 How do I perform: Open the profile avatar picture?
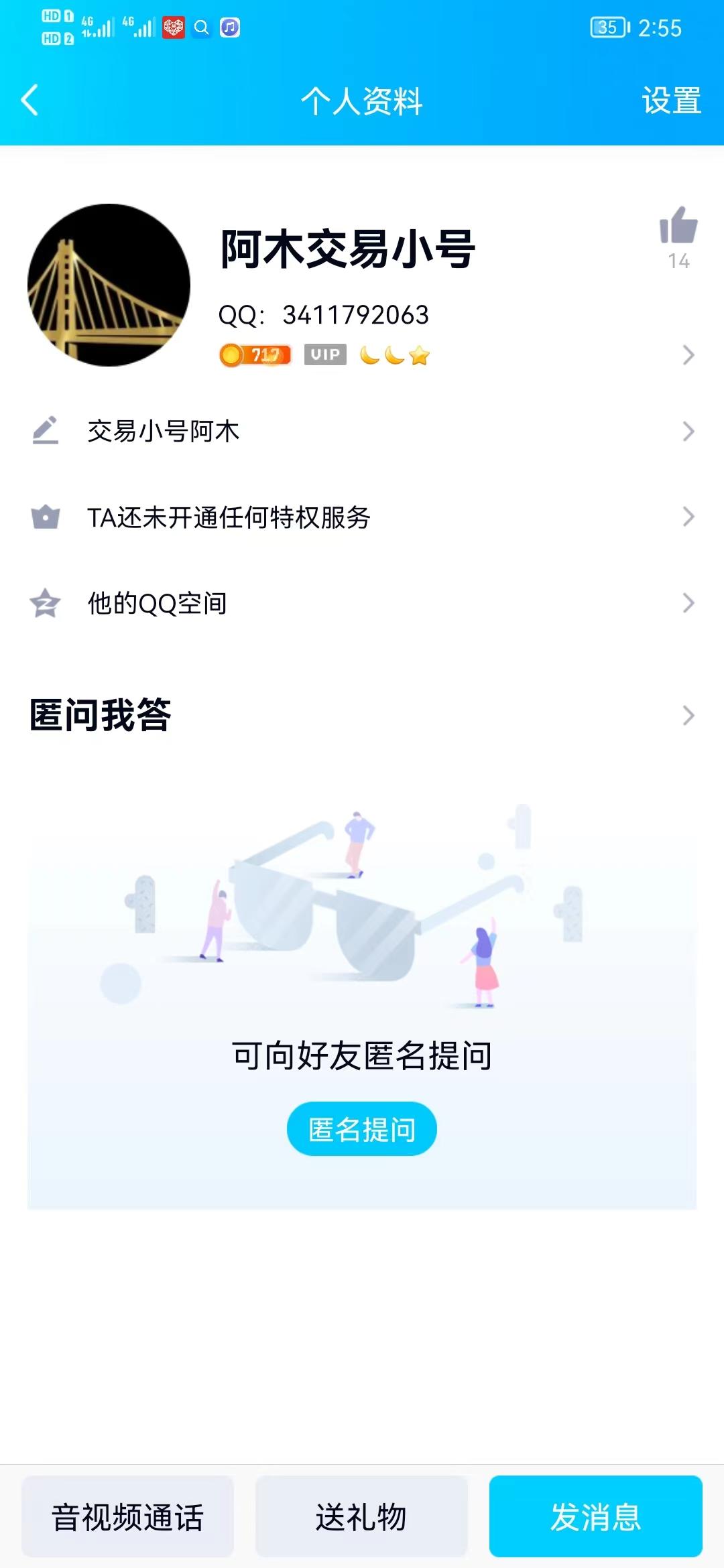[109, 285]
